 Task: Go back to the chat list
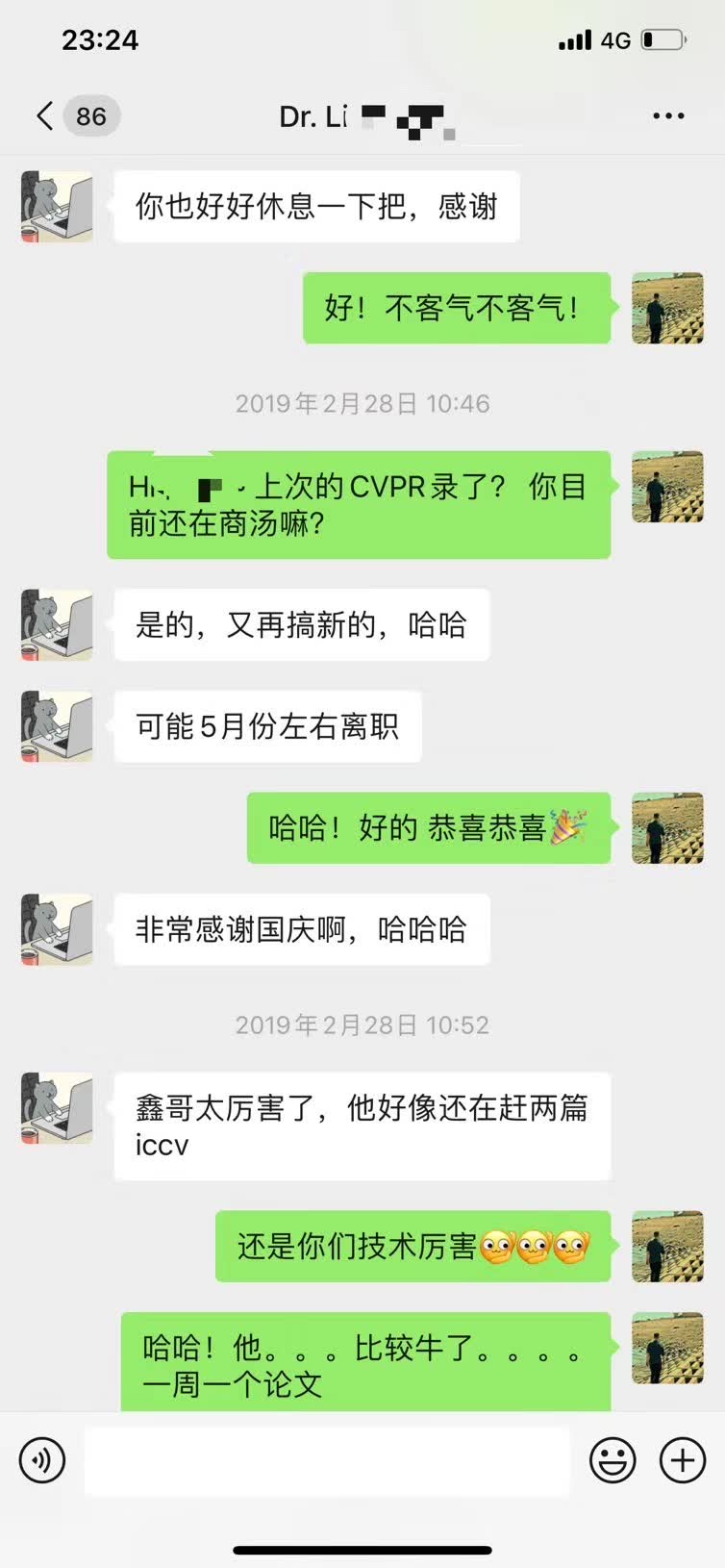(x=44, y=116)
